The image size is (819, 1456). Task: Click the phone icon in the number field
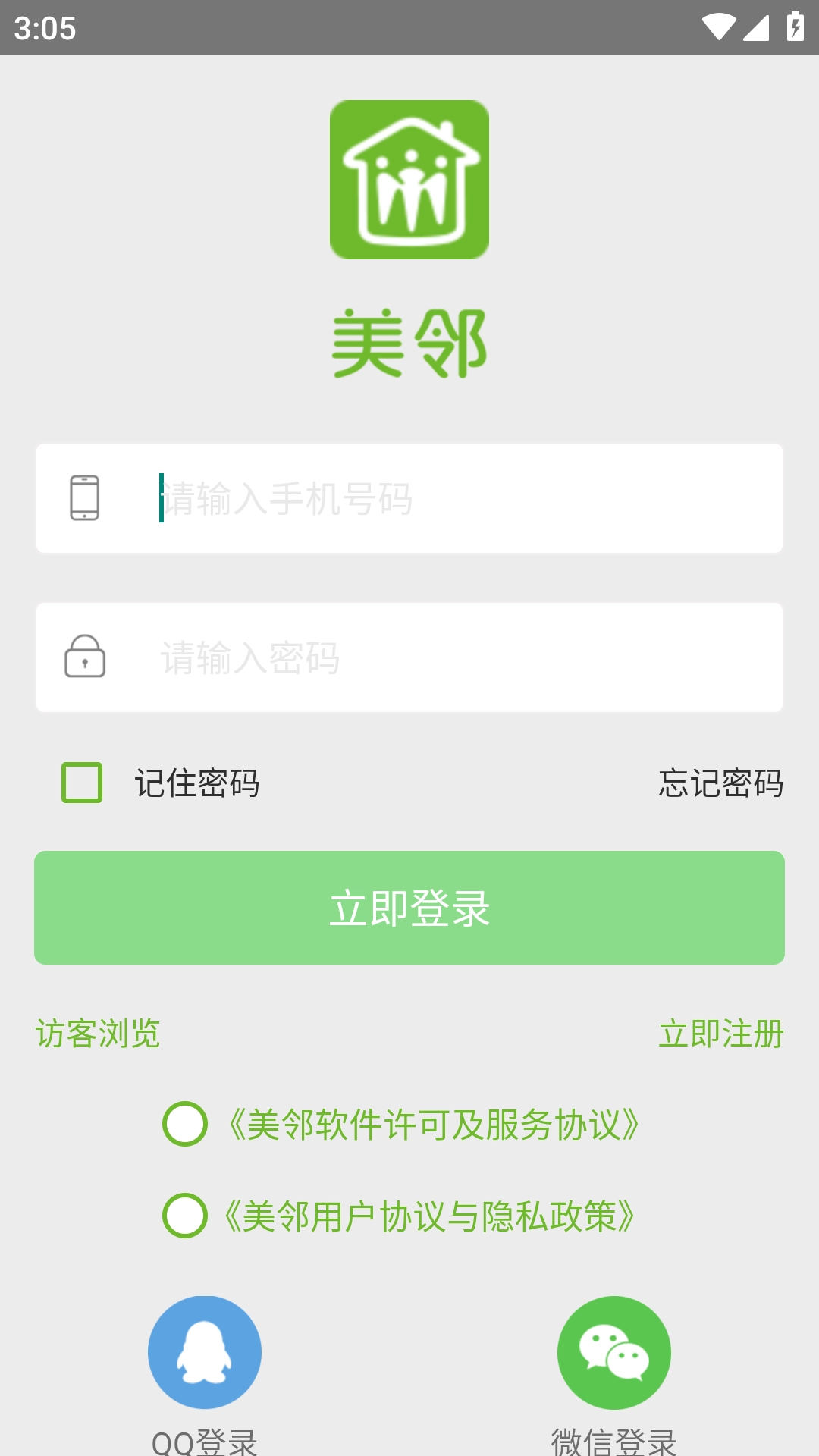pos(85,499)
